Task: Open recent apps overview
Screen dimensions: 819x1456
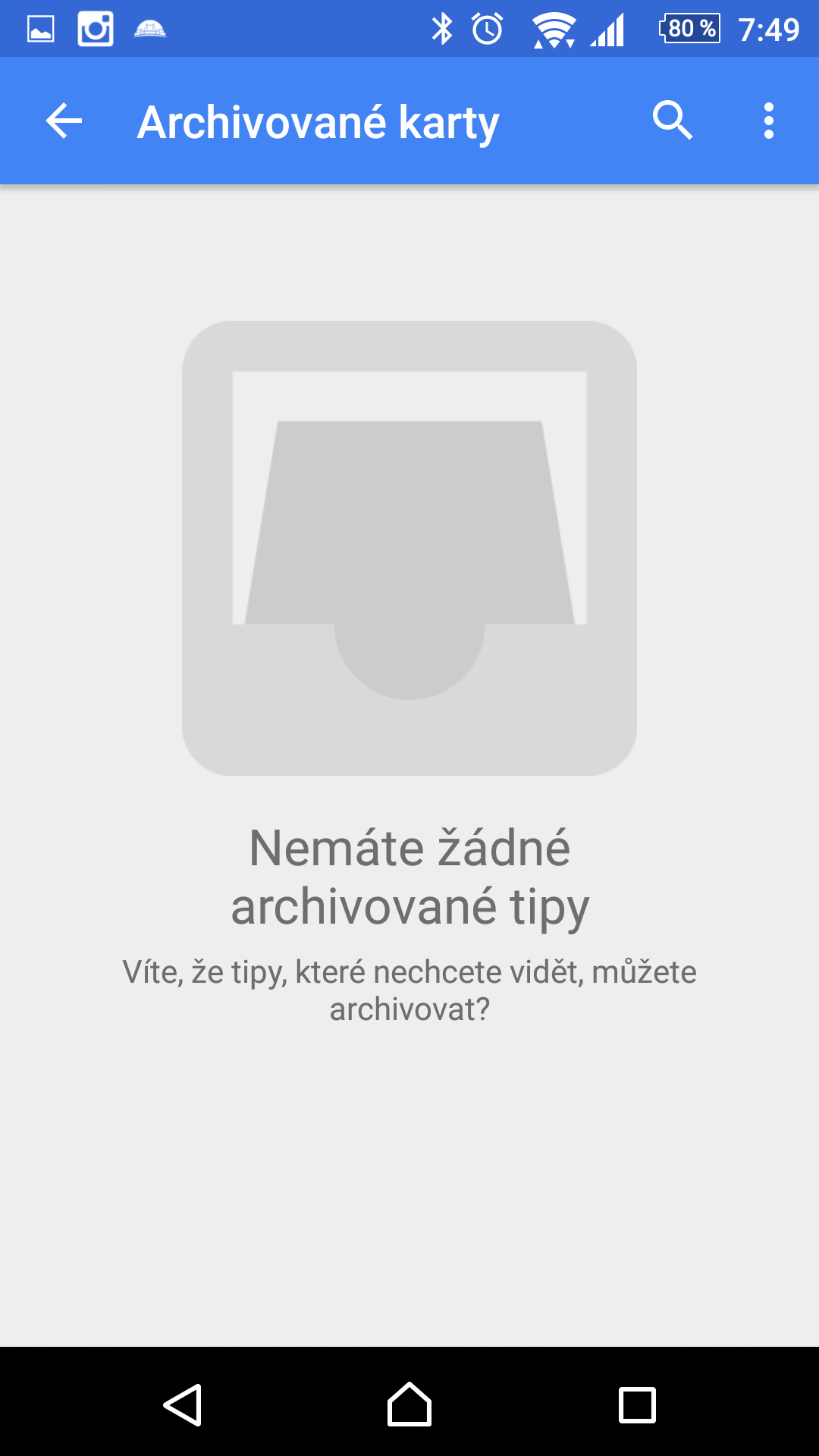Action: tap(637, 1405)
